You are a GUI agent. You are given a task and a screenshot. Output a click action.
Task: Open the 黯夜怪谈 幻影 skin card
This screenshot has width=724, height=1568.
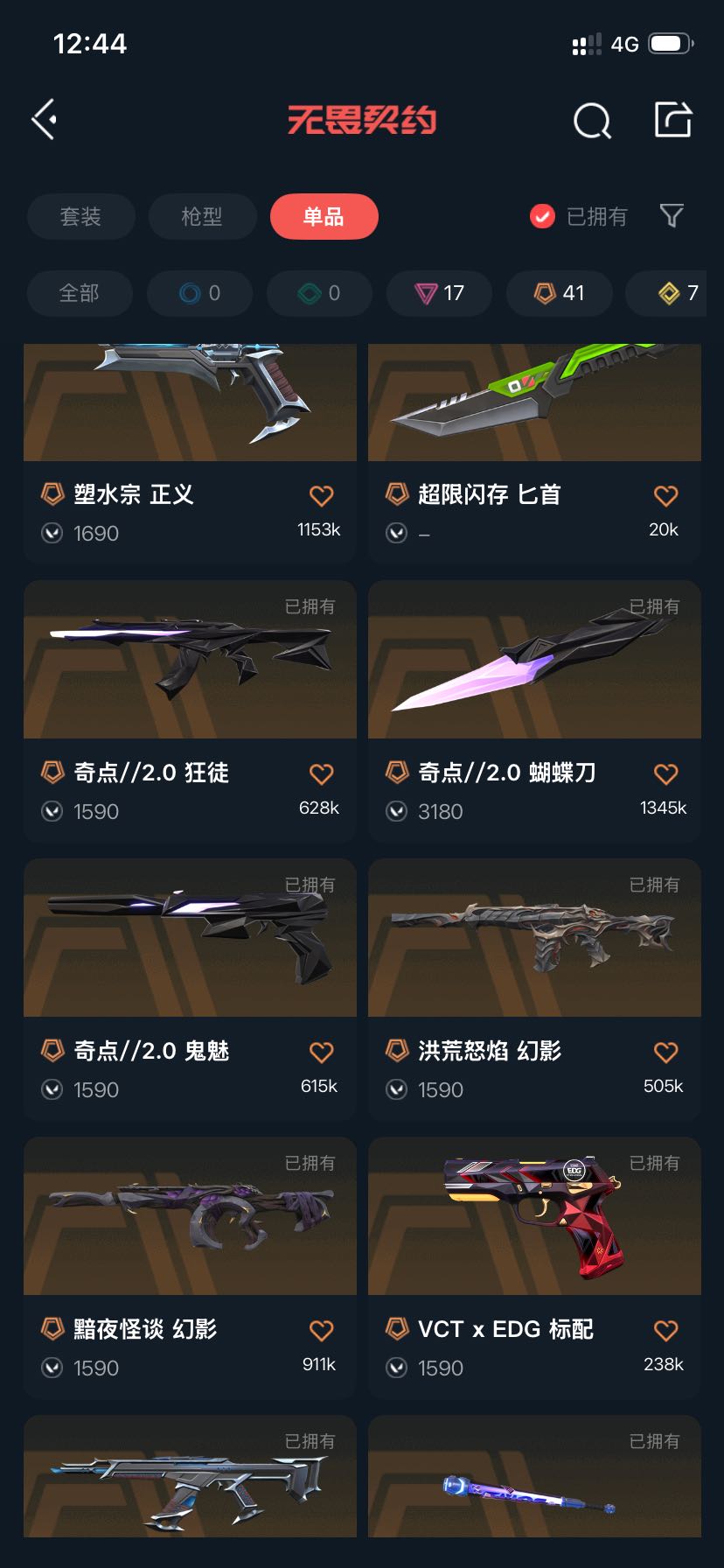click(190, 1268)
